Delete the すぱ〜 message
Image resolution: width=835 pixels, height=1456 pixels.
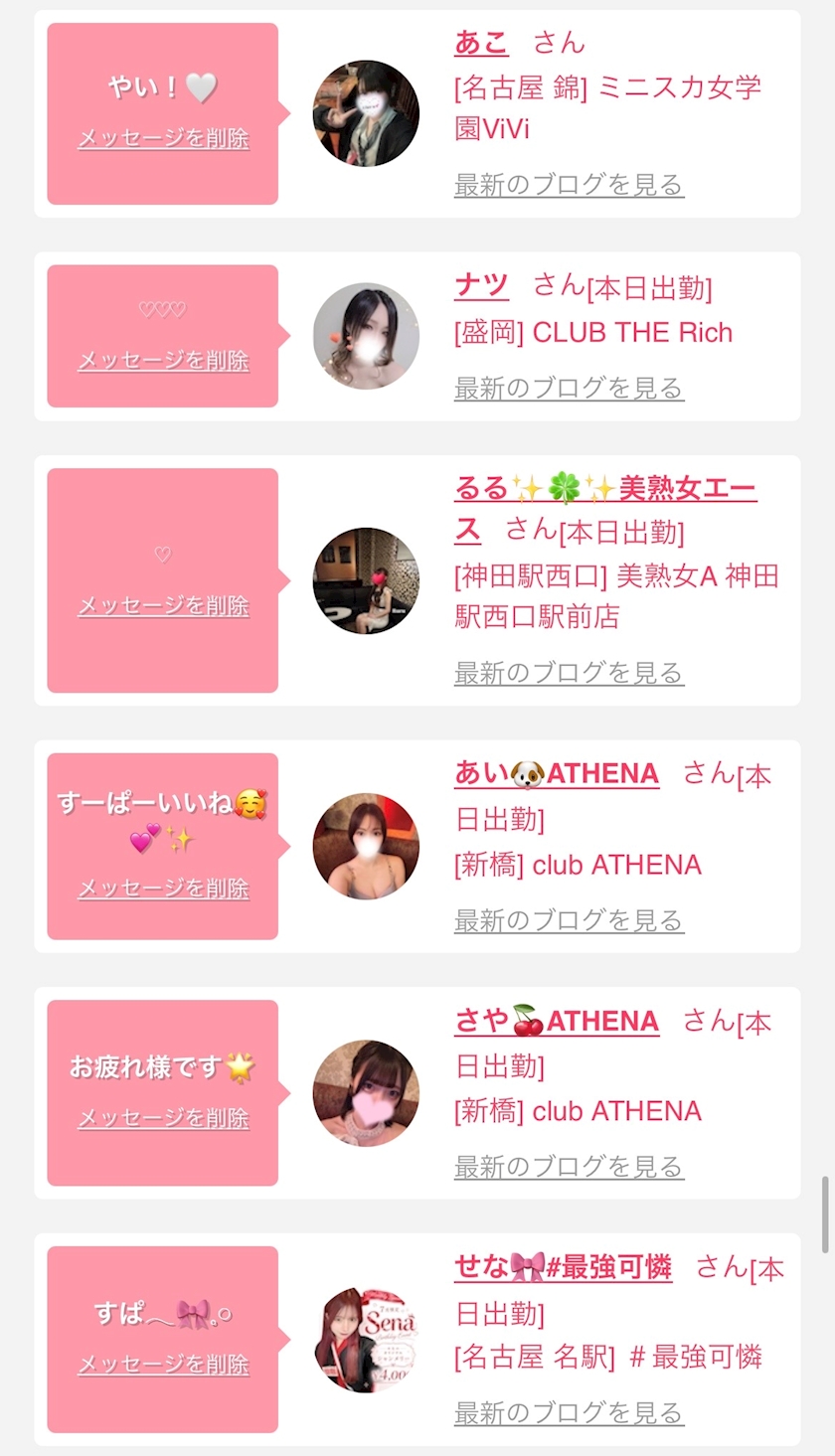coord(163,1365)
